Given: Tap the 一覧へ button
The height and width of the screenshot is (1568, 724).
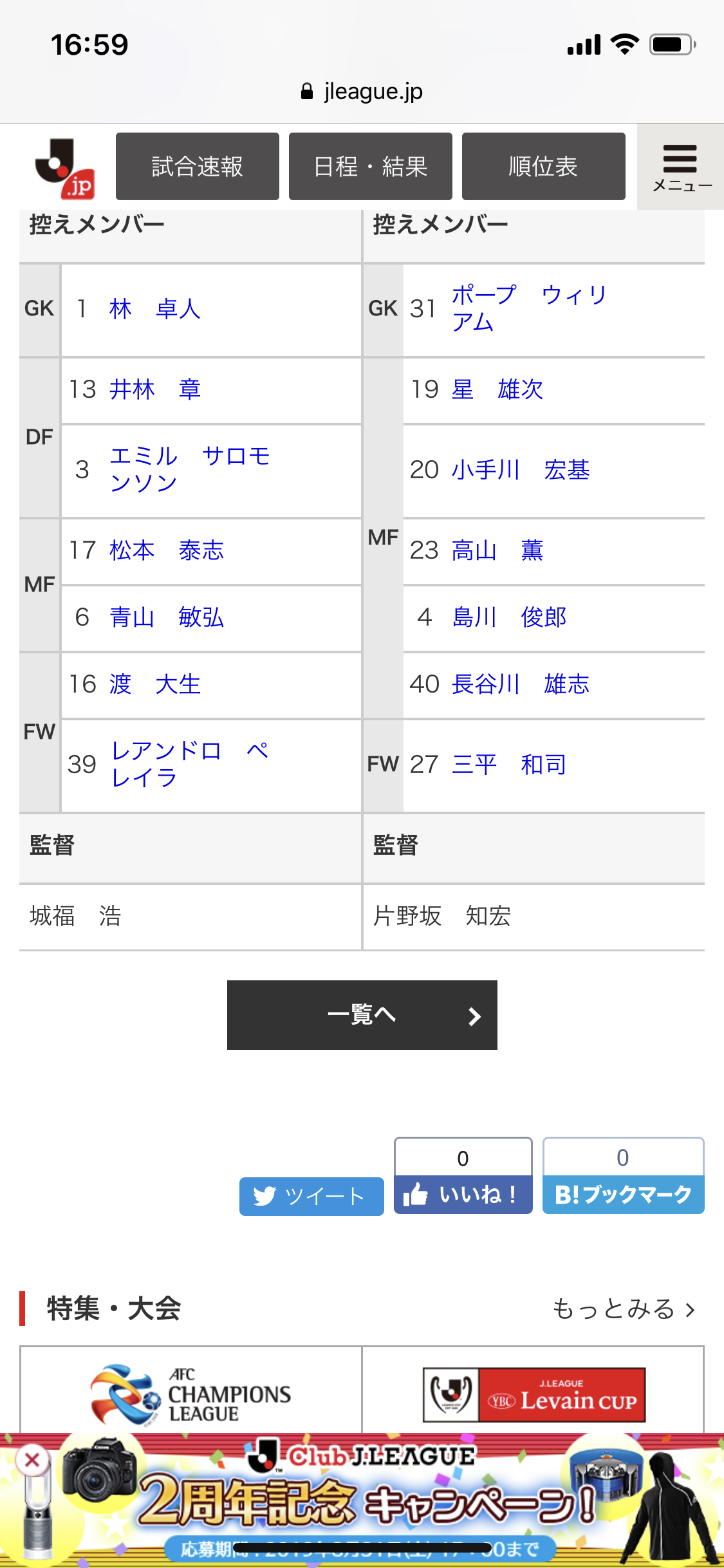Looking at the screenshot, I should coord(362,1015).
